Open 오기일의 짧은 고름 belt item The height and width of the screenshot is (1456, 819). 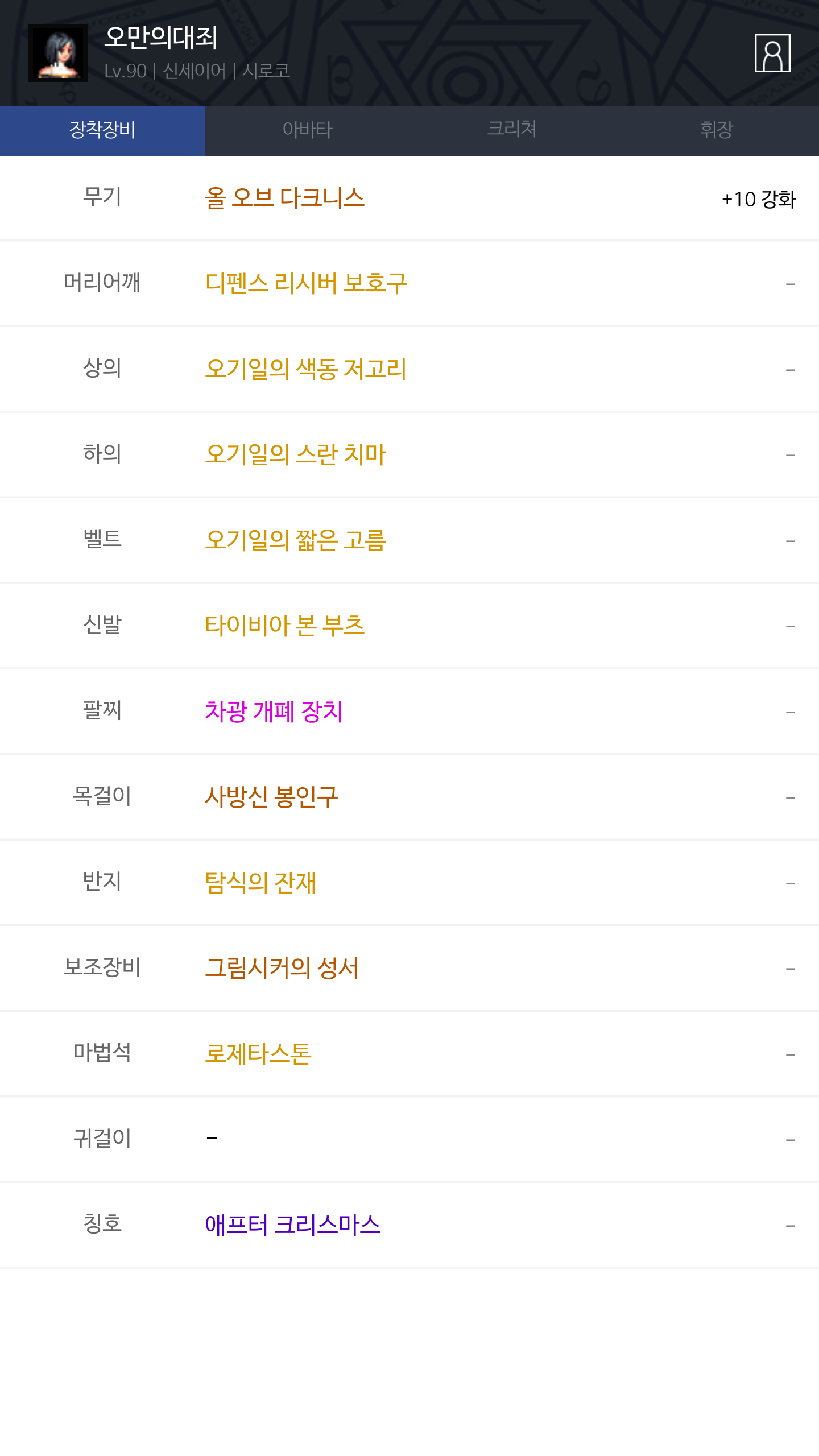(295, 540)
